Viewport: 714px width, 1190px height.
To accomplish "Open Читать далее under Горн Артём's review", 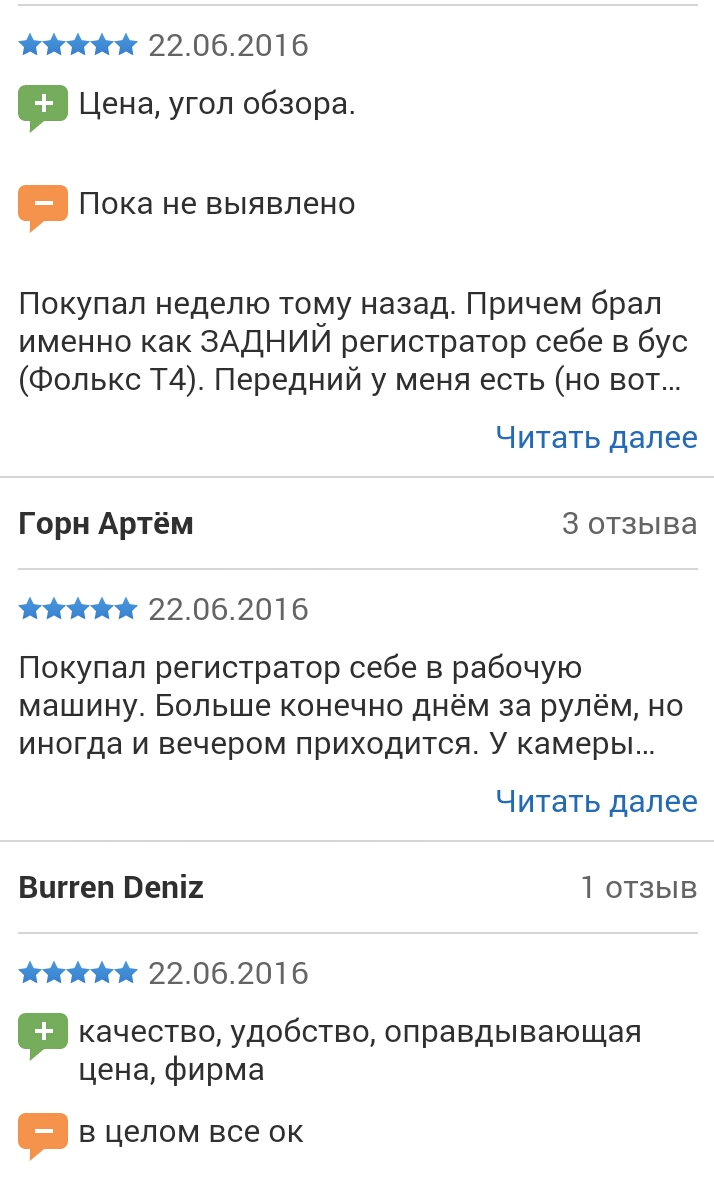I will pos(596,801).
